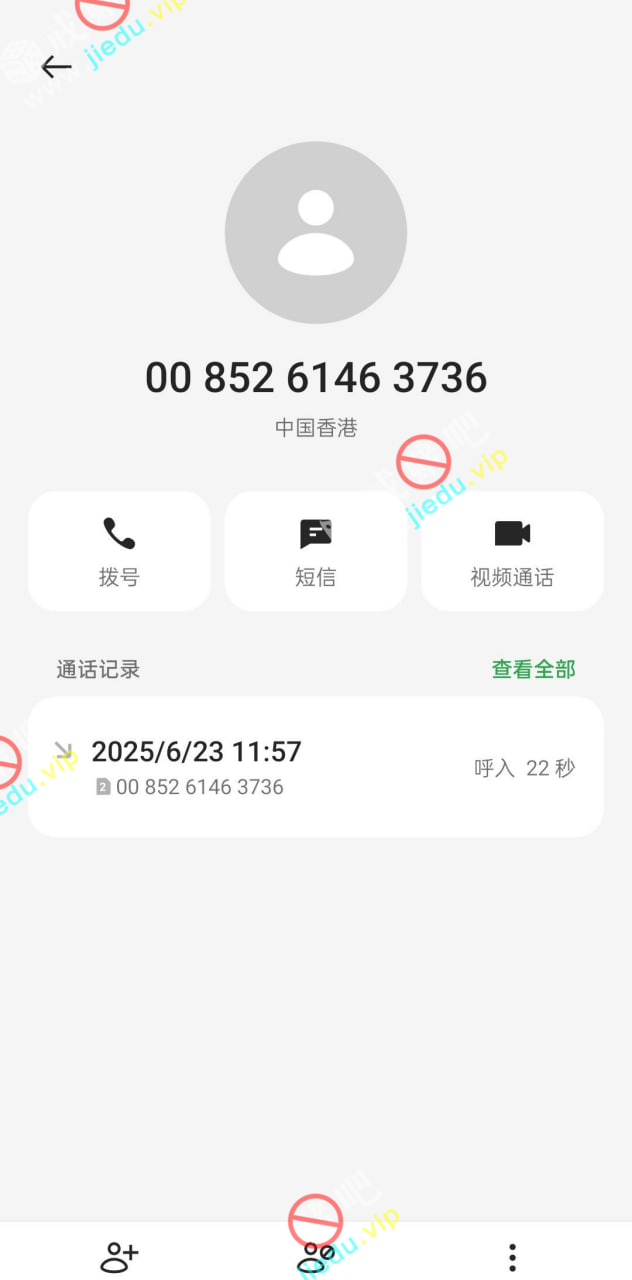This screenshot has height=1280, width=632.
Task: Open the three-dot overflow menu
Action: coord(512,1256)
